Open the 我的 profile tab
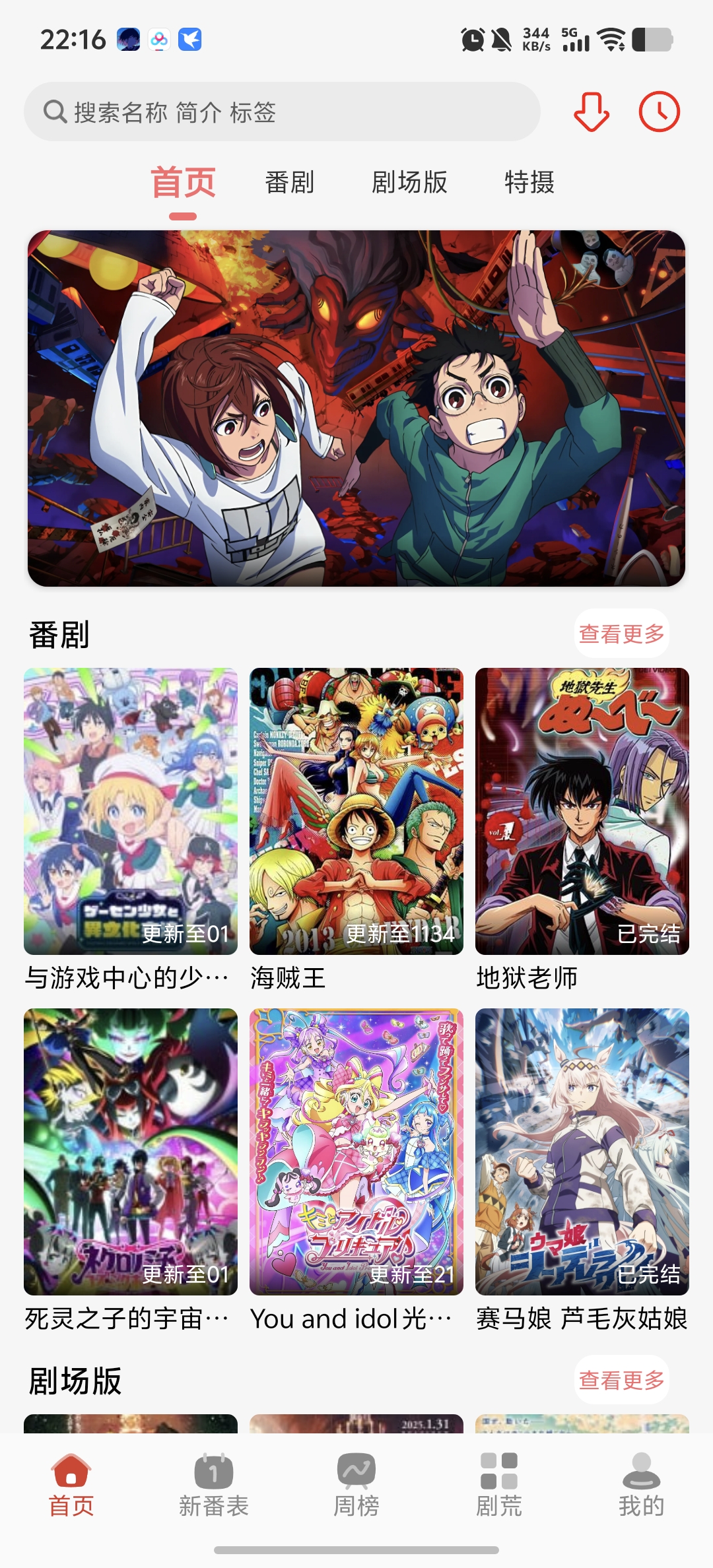713x1568 pixels. (642, 1486)
